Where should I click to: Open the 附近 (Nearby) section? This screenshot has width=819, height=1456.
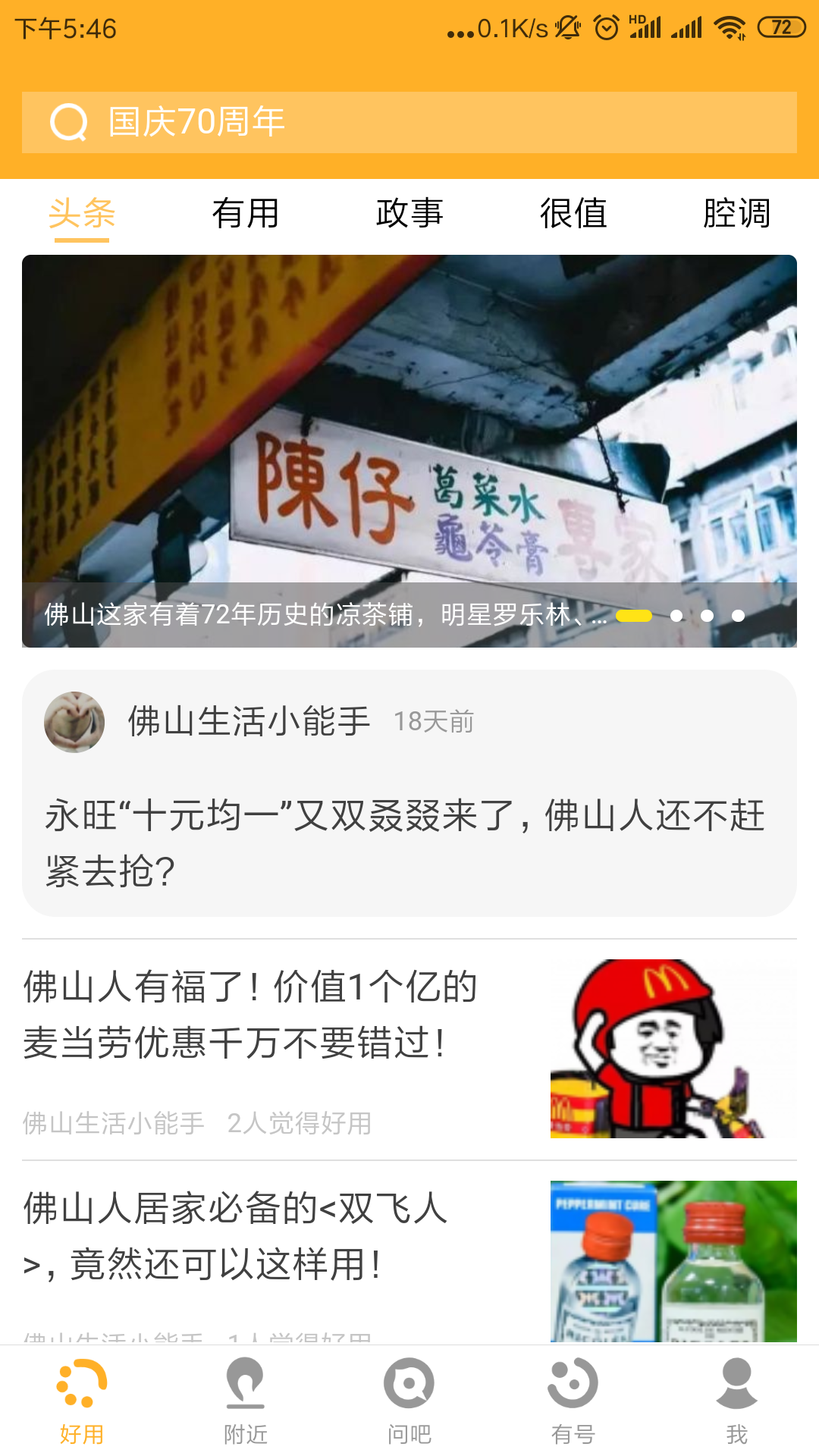(246, 1403)
